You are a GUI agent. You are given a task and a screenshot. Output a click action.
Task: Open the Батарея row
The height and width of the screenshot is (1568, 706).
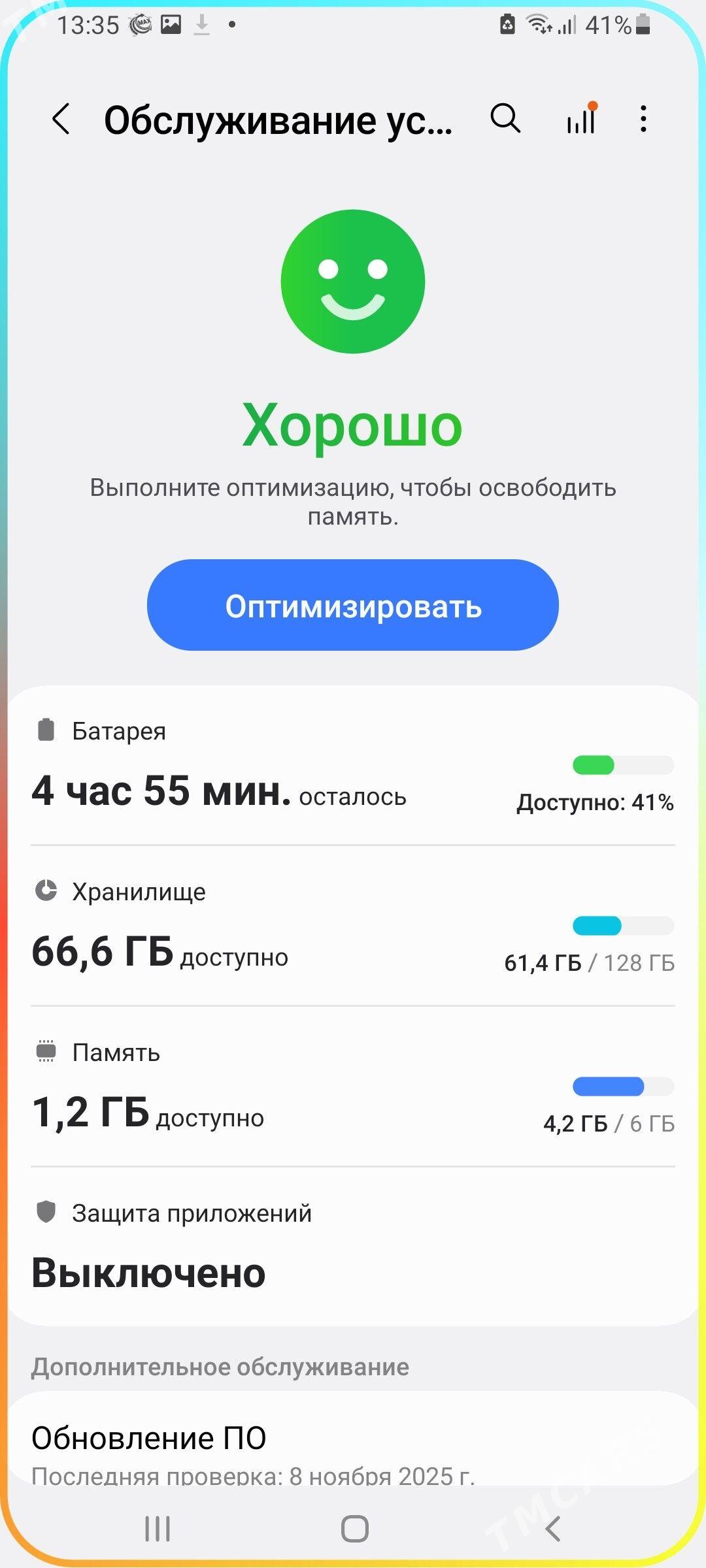click(353, 768)
